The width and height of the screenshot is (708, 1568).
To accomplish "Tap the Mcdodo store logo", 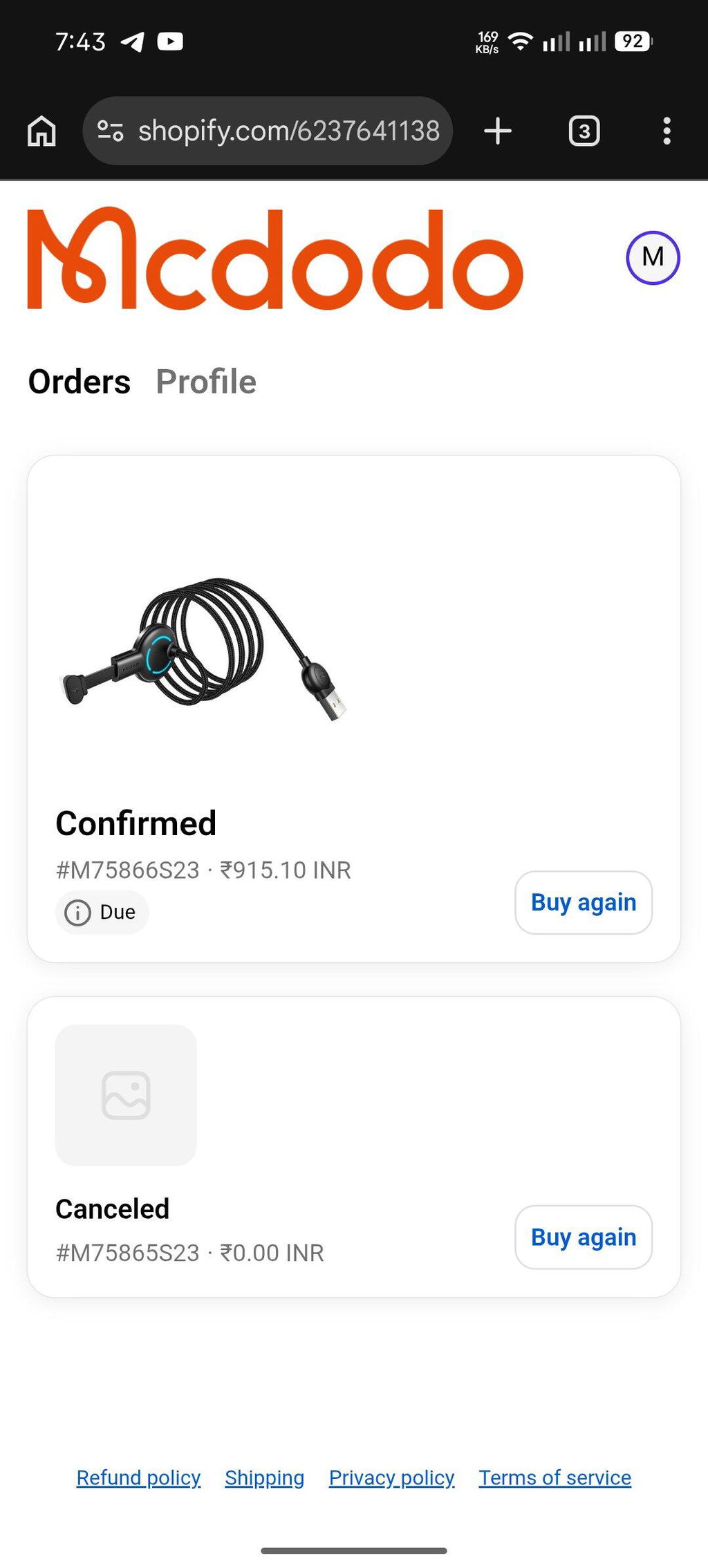I will [x=275, y=259].
